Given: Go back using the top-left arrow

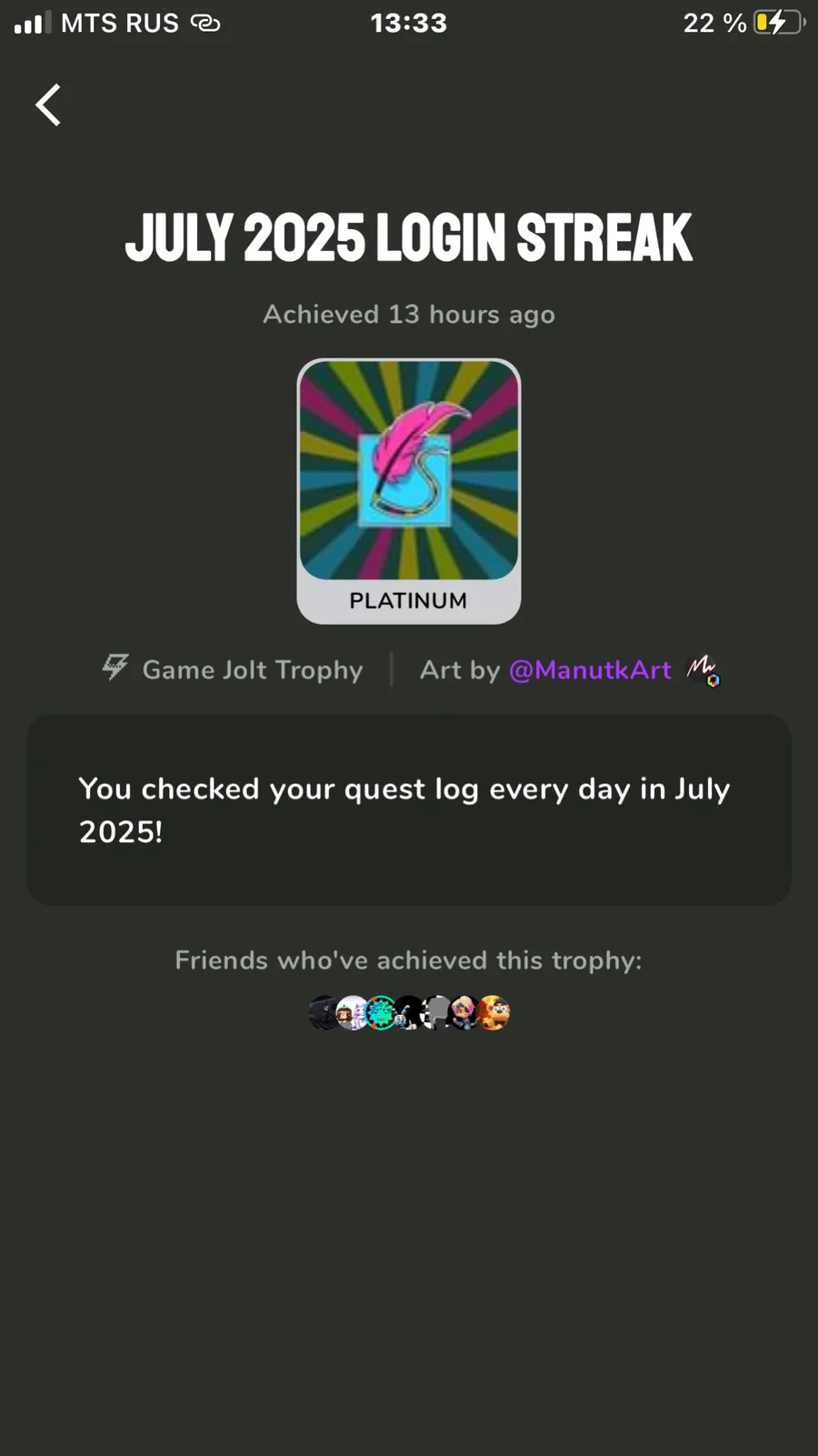Looking at the screenshot, I should (x=48, y=105).
